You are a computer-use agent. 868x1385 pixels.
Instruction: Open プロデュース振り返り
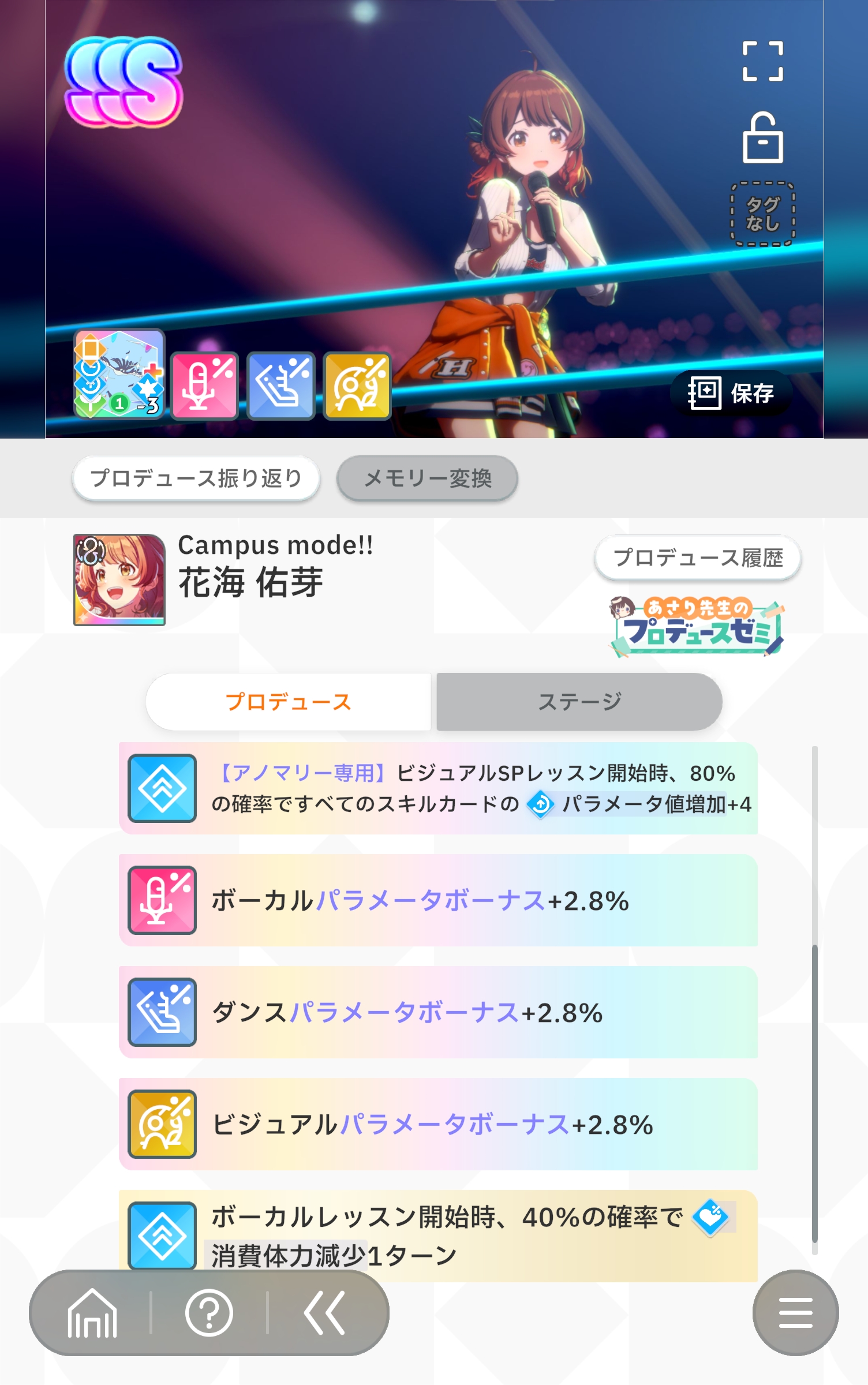(x=196, y=478)
